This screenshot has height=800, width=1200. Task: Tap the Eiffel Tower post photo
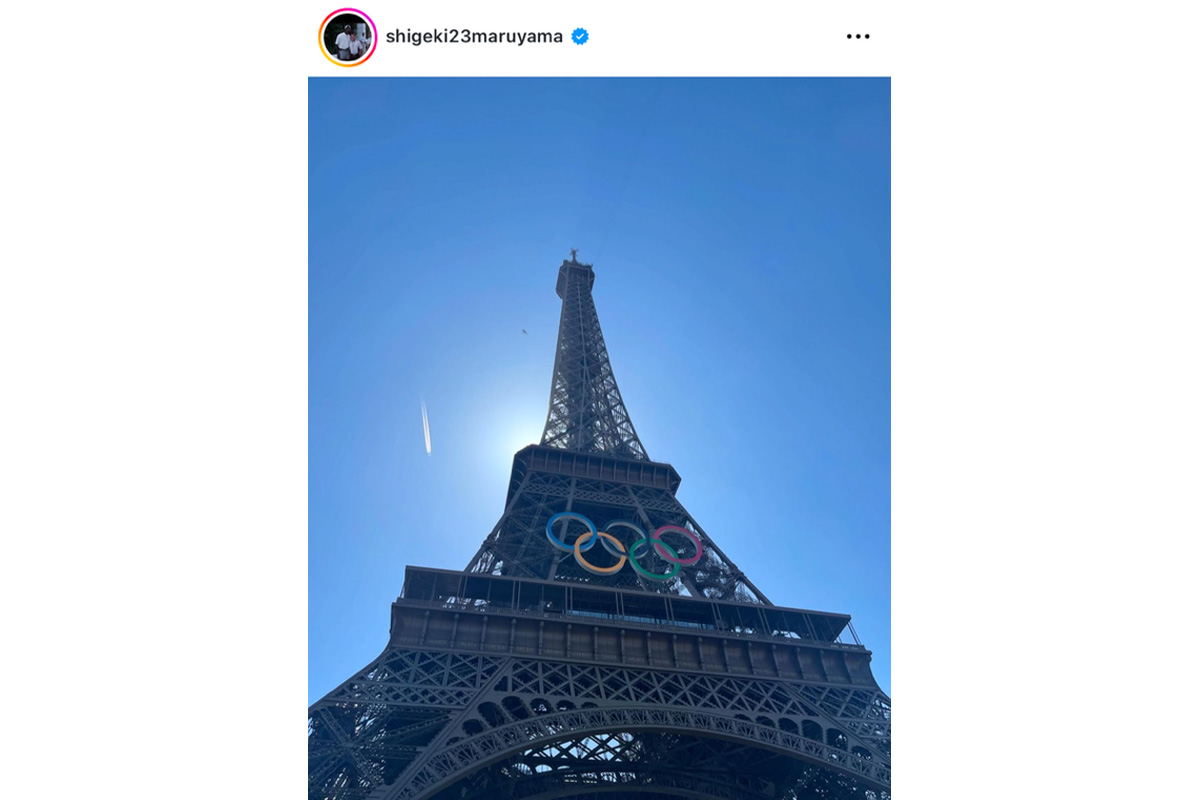tap(599, 438)
